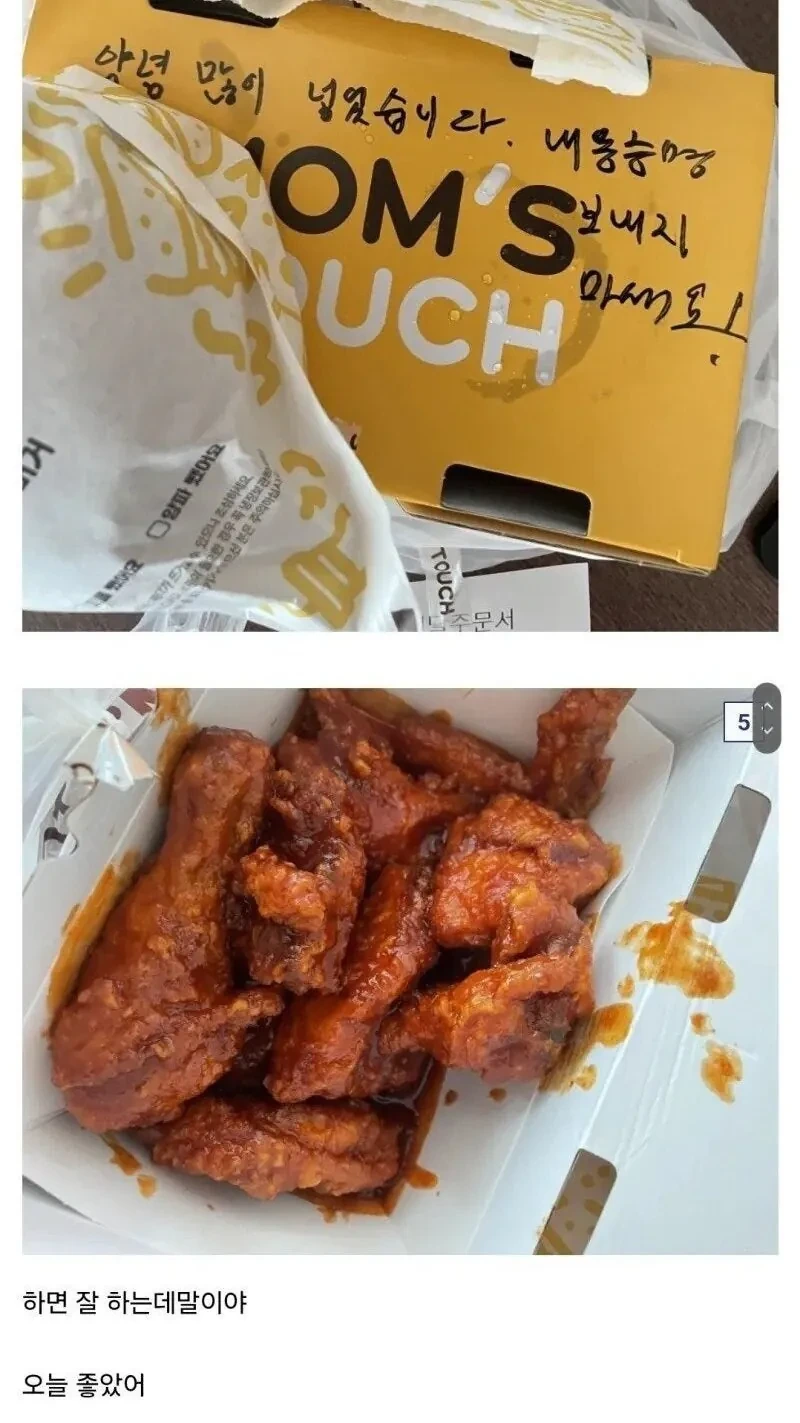Image resolution: width=800 pixels, height=1423 pixels.
Task: Enlarge the seasoned fried chicken photo
Action: (400, 971)
